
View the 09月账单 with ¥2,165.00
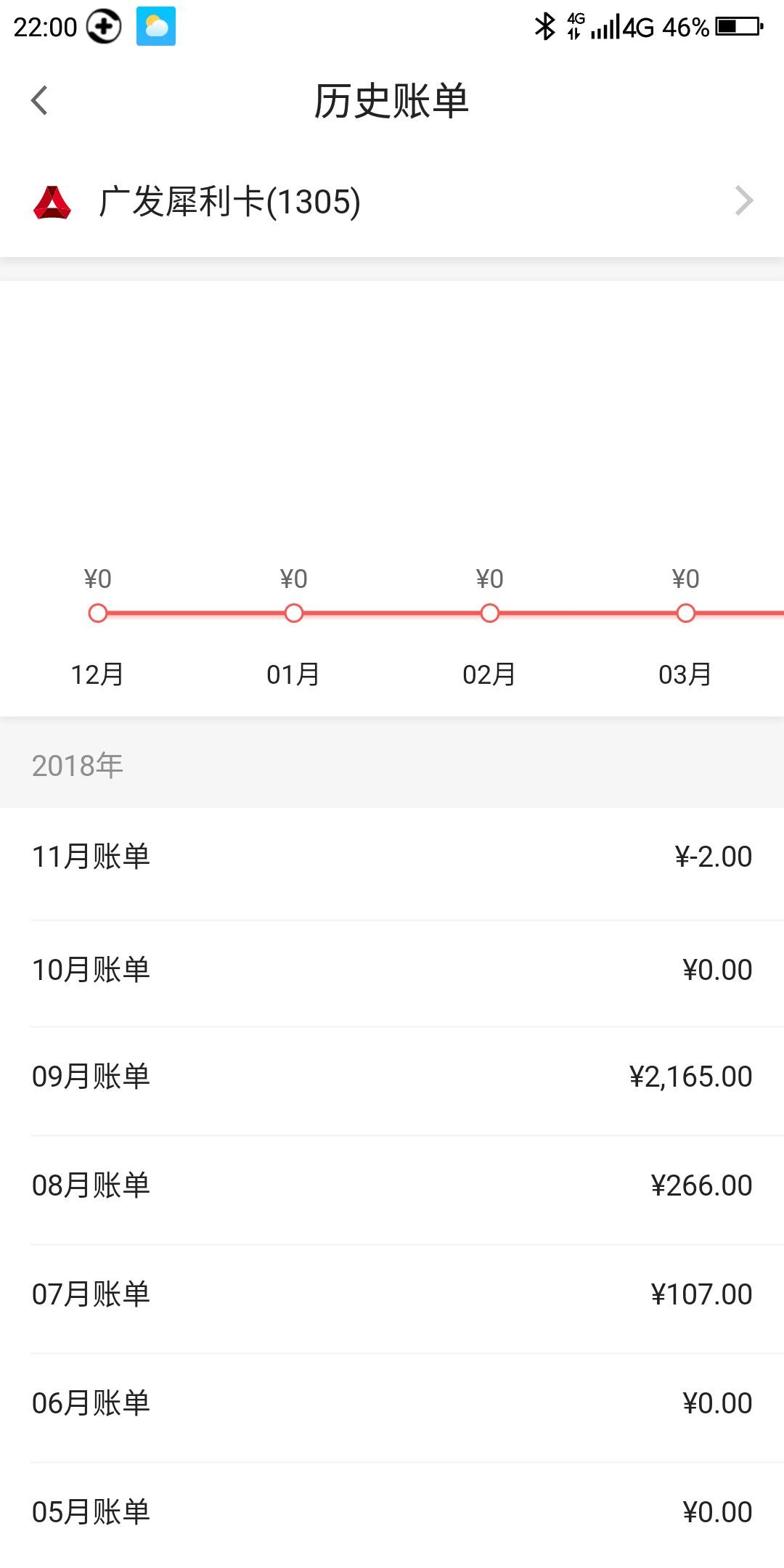point(392,1077)
